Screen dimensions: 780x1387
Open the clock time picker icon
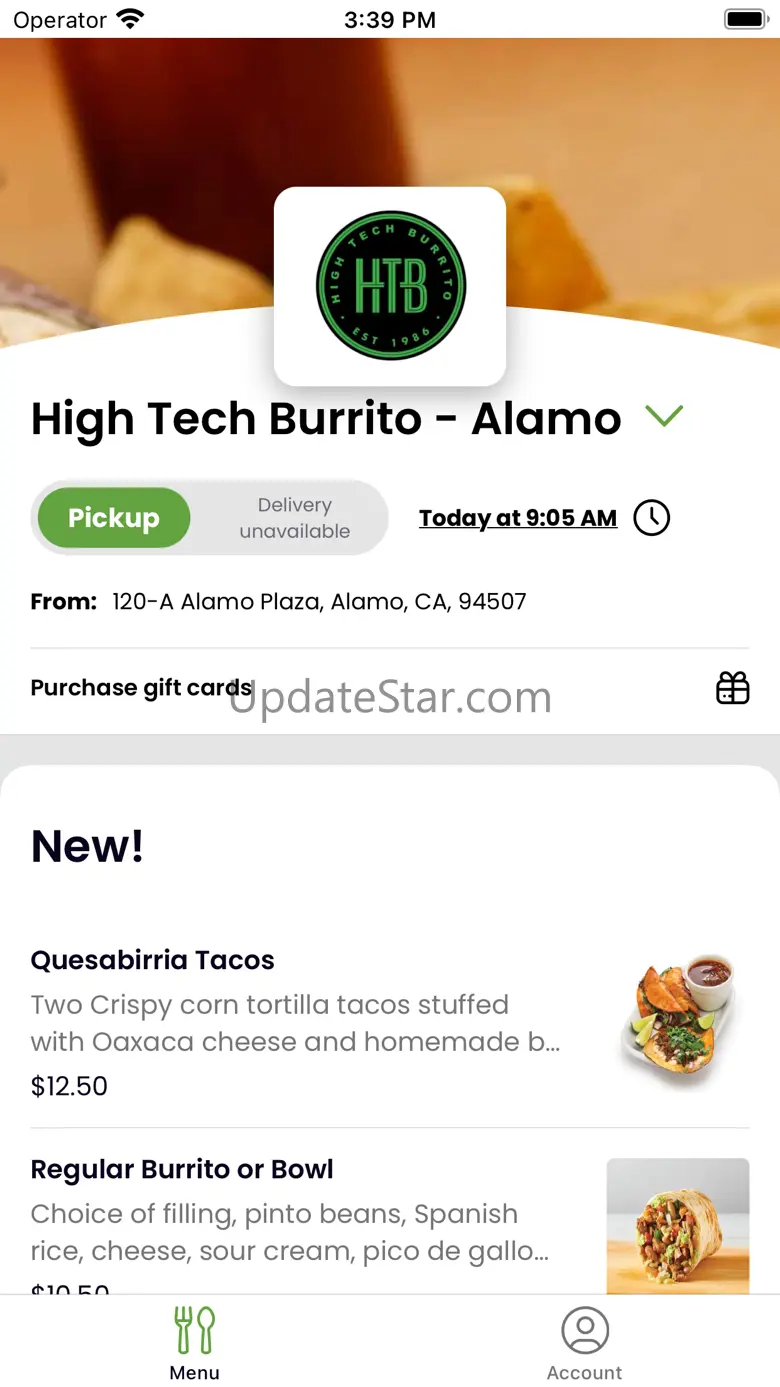click(x=652, y=518)
